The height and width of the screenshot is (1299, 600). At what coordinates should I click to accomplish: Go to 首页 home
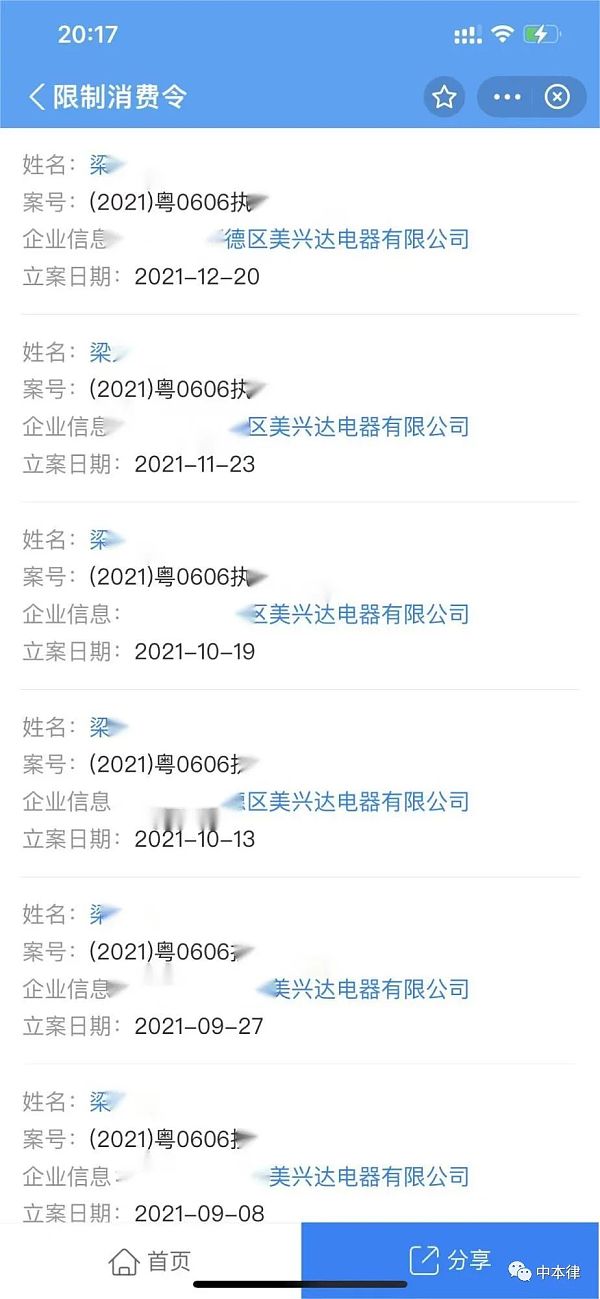coord(150,1261)
